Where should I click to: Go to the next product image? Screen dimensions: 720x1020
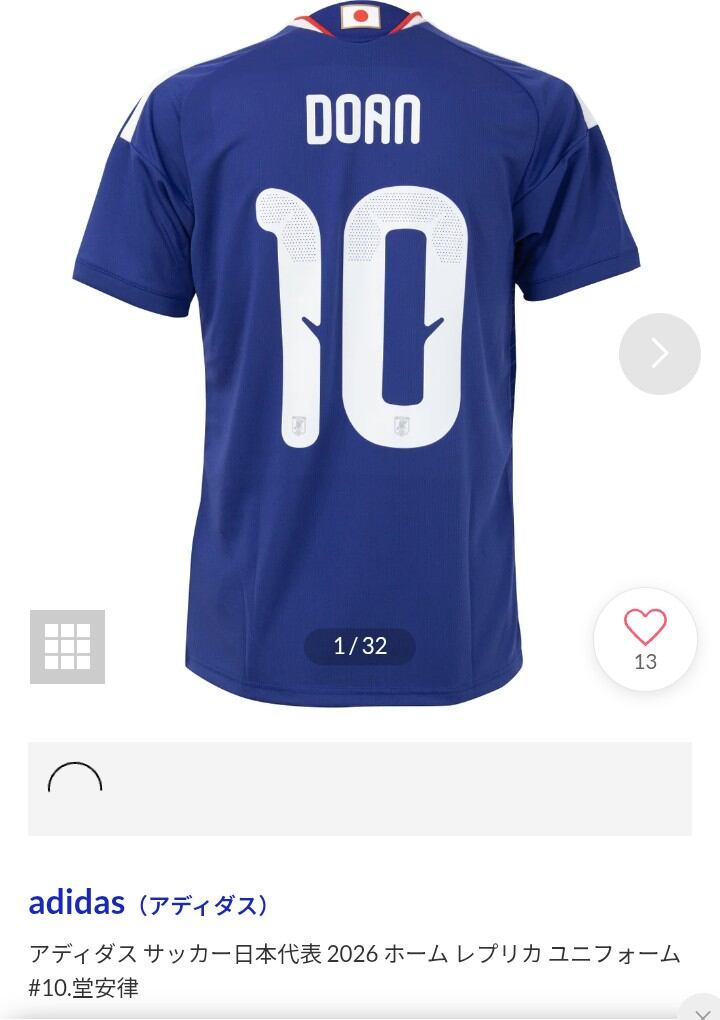coord(660,354)
